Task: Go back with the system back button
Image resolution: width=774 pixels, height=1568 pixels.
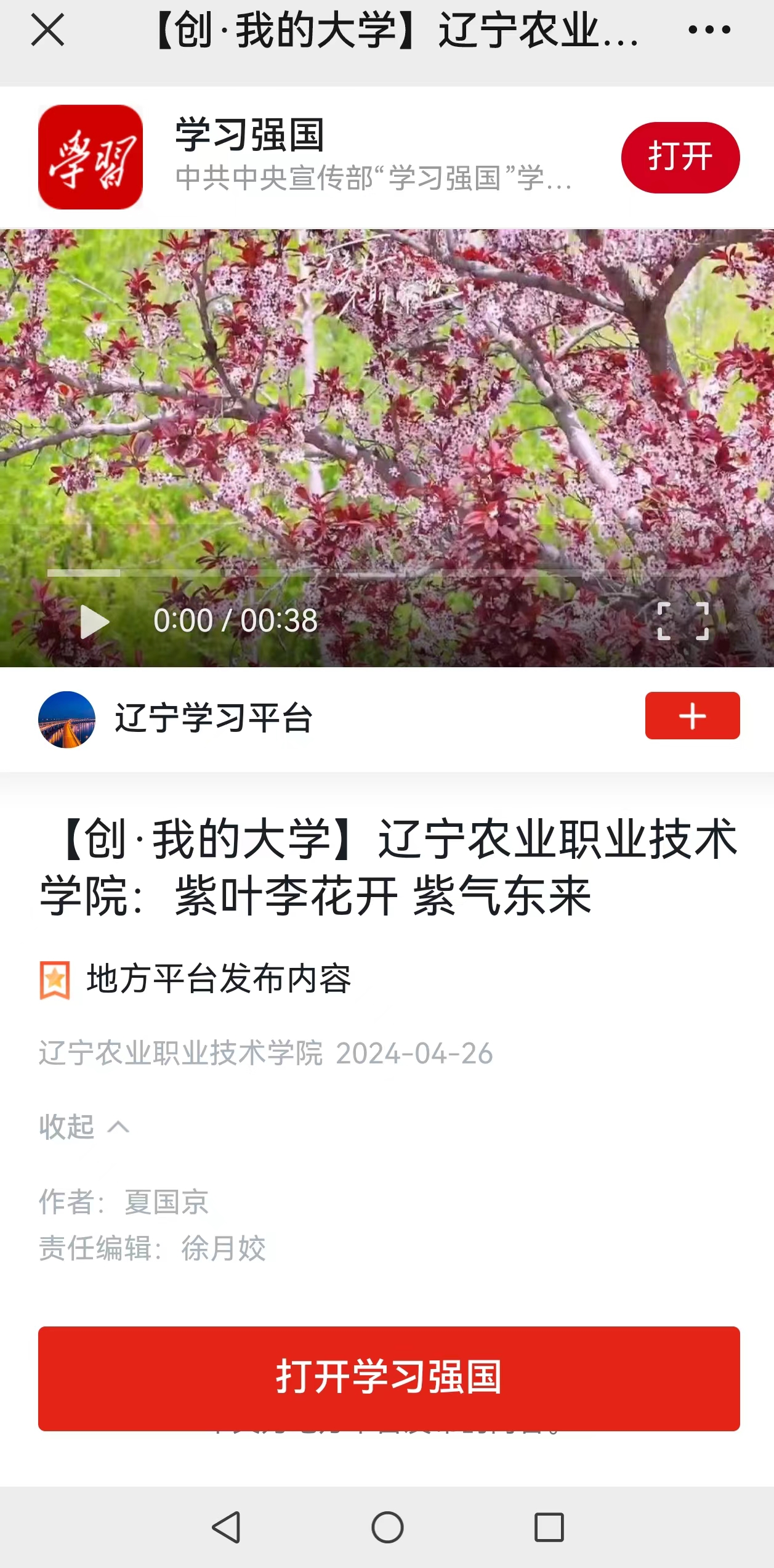Action: pos(226,1527)
